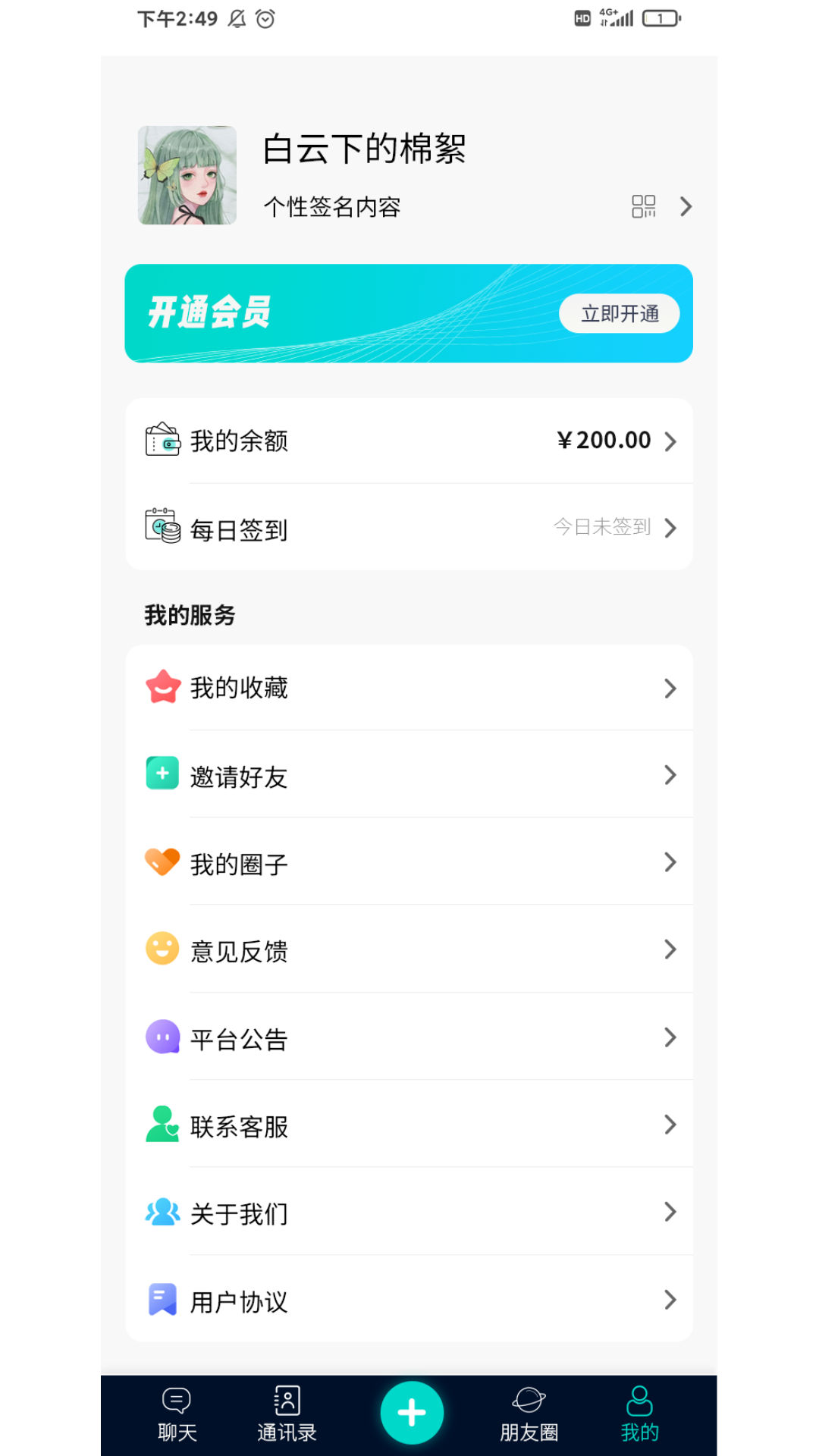The height and width of the screenshot is (1456, 819).
Task: Open 每日签到 via its chevron
Action: coord(670,528)
